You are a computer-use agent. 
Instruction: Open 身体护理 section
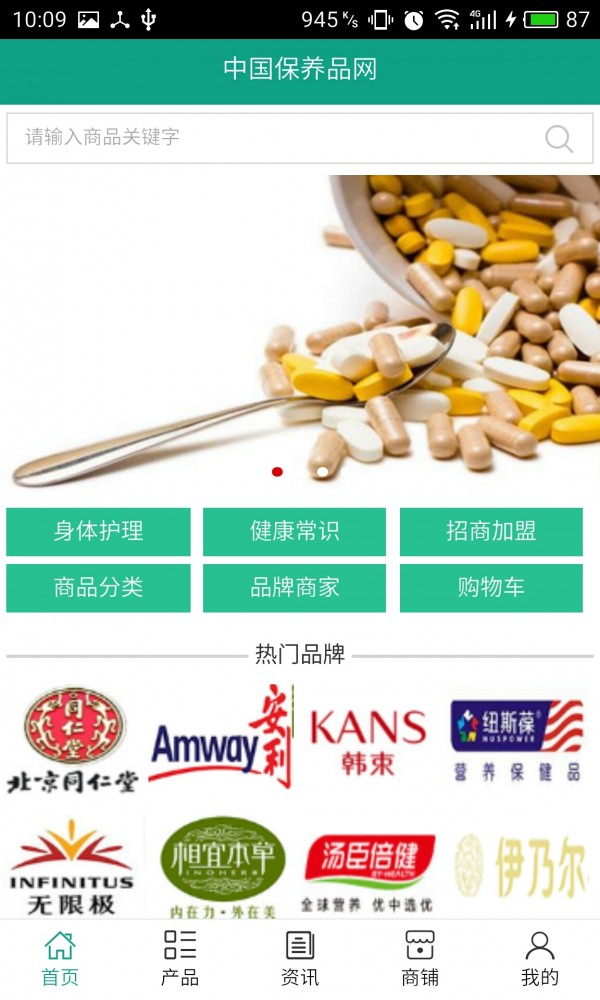[98, 531]
